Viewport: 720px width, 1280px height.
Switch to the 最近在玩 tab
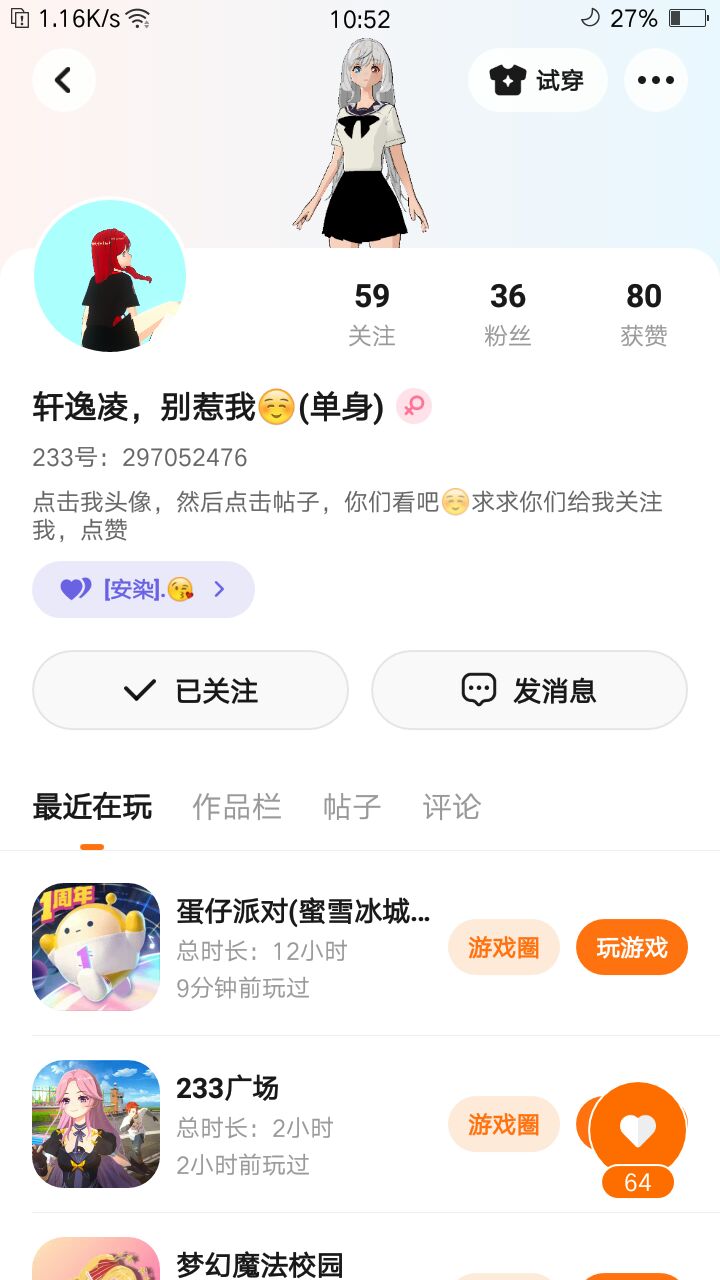[x=92, y=806]
